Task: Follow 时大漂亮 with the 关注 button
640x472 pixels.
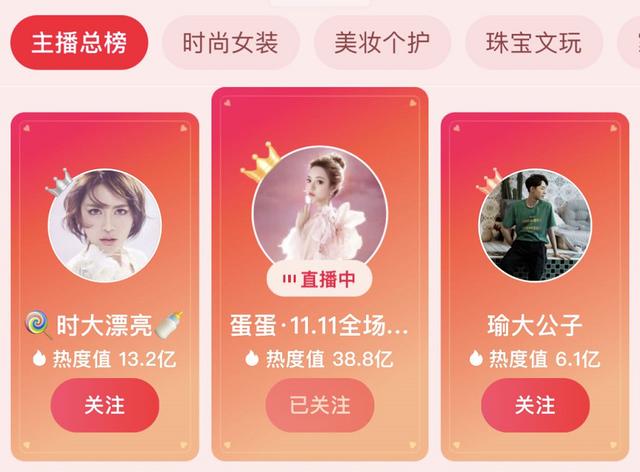Action: (105, 405)
